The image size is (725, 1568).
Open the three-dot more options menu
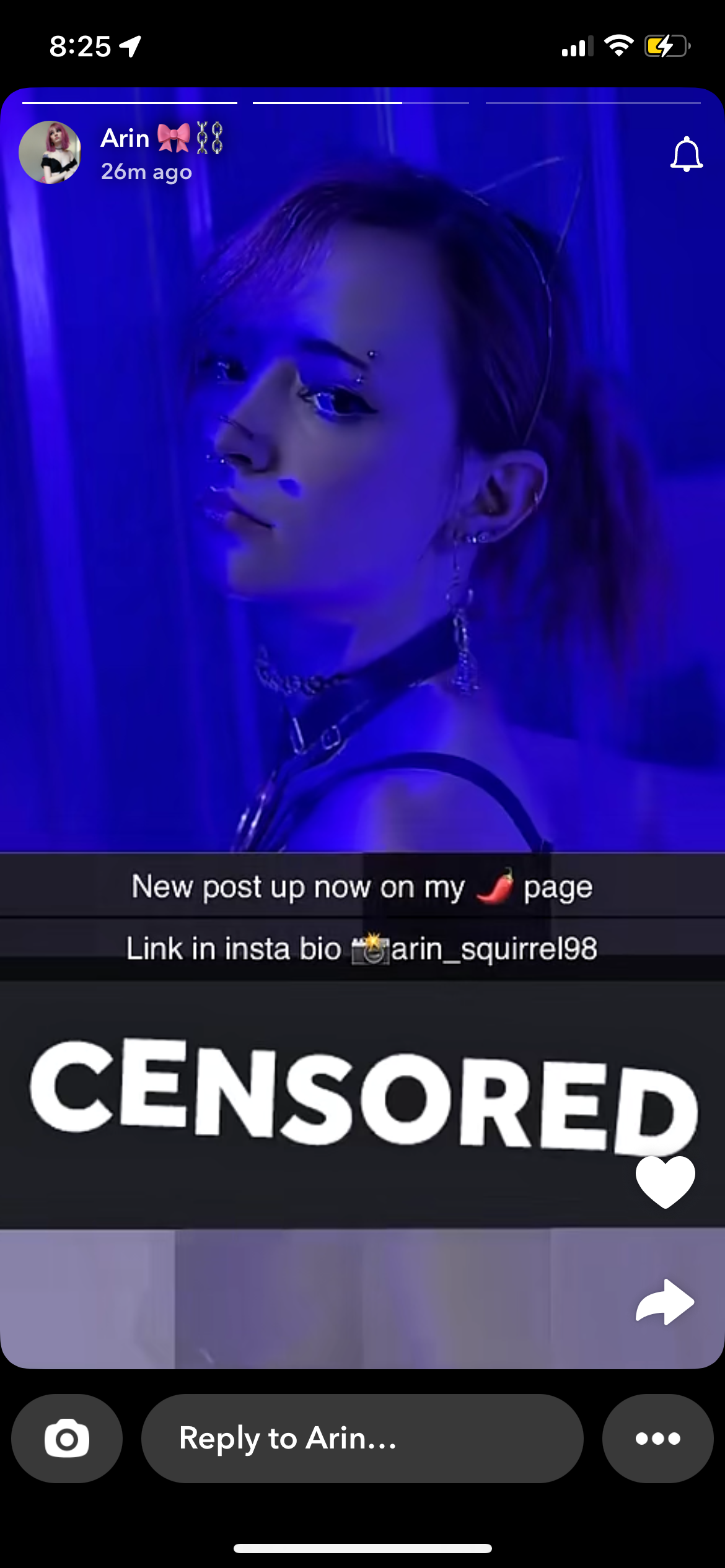[x=657, y=1438]
